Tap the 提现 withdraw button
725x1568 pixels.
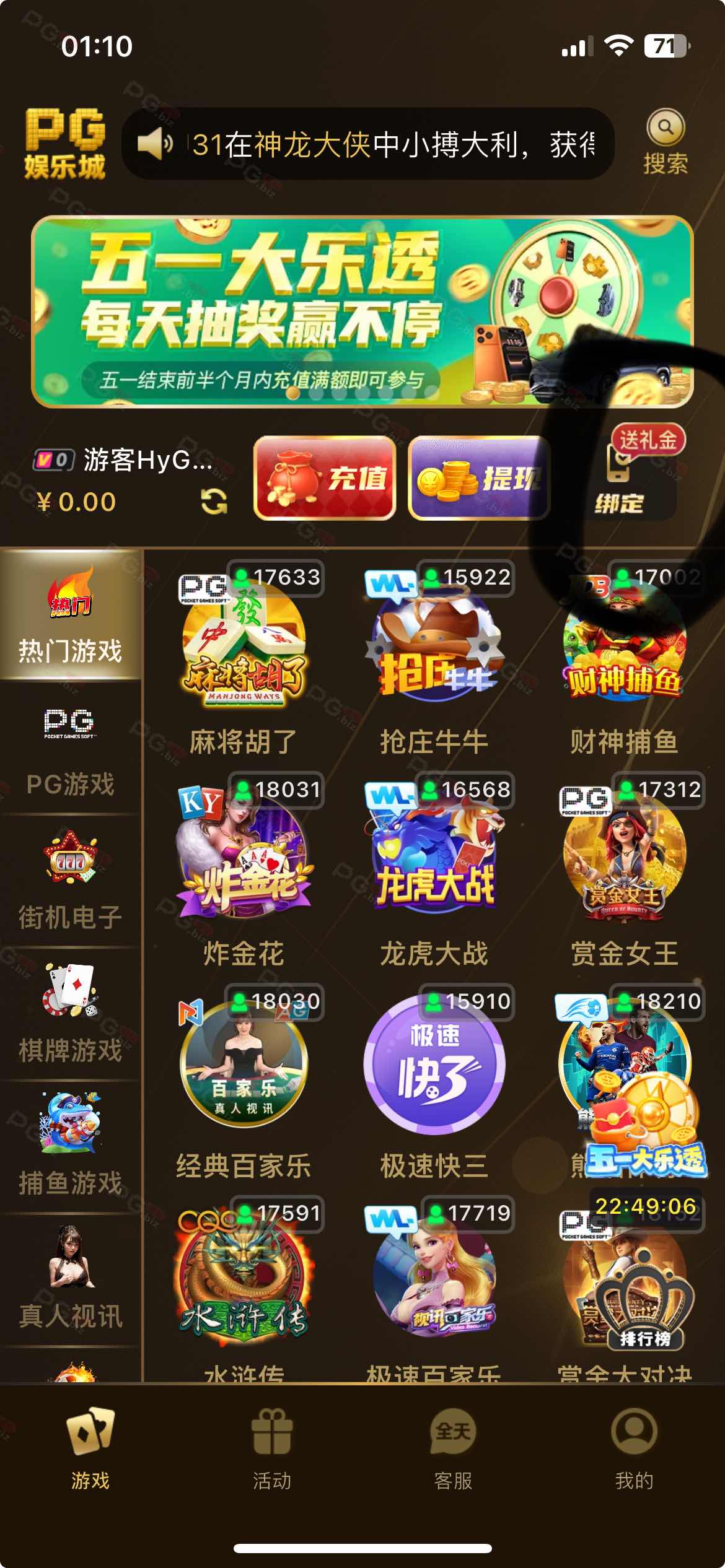(479, 478)
